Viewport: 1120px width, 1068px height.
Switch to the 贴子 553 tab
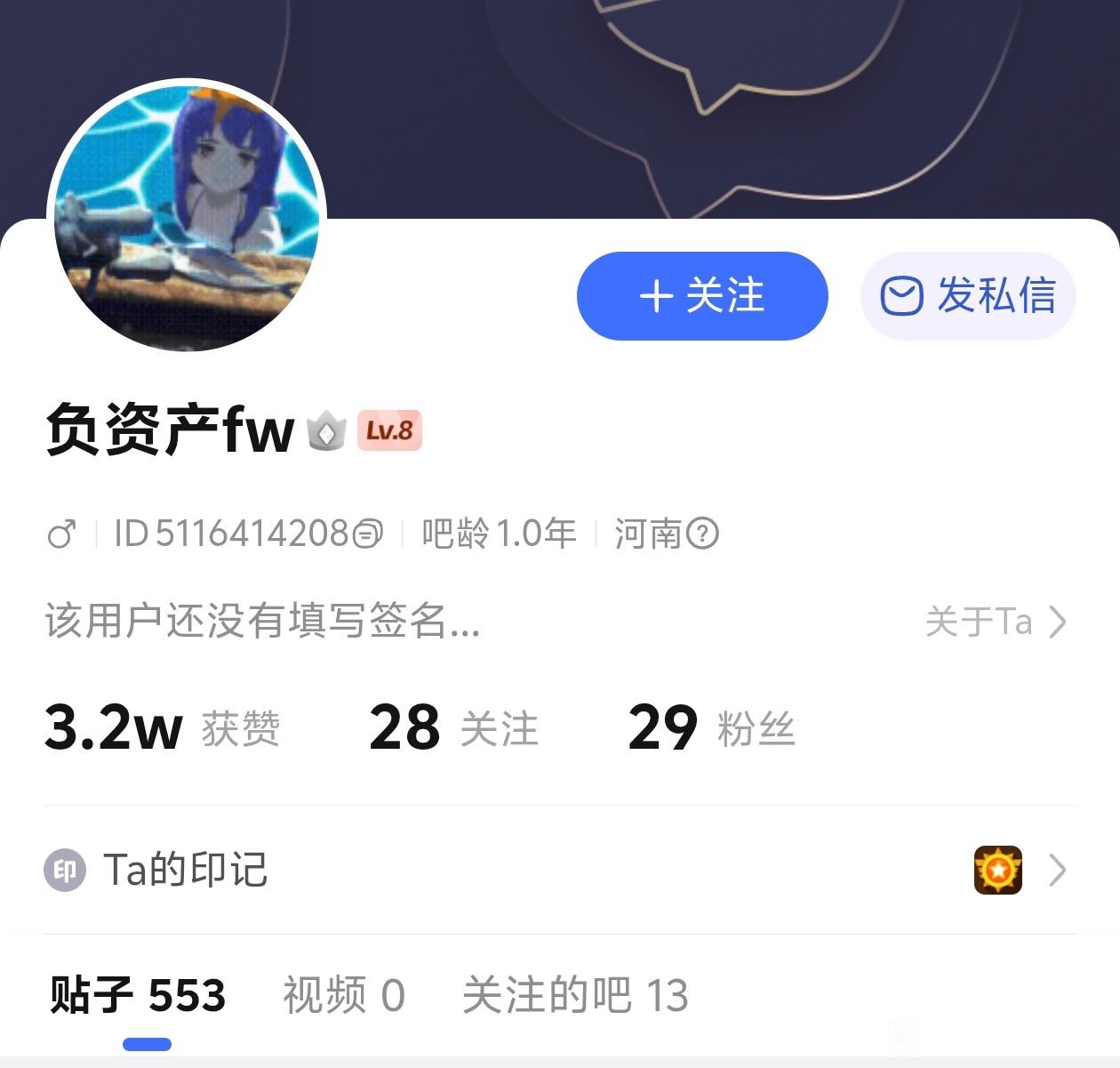tap(139, 995)
